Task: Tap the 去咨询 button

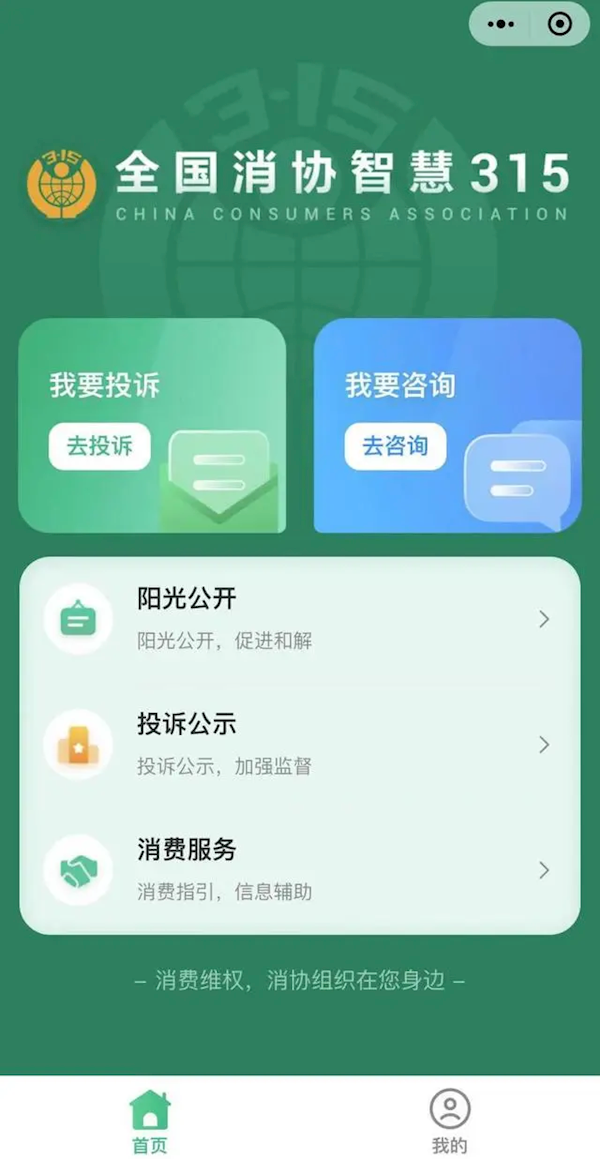Action: coord(394,446)
